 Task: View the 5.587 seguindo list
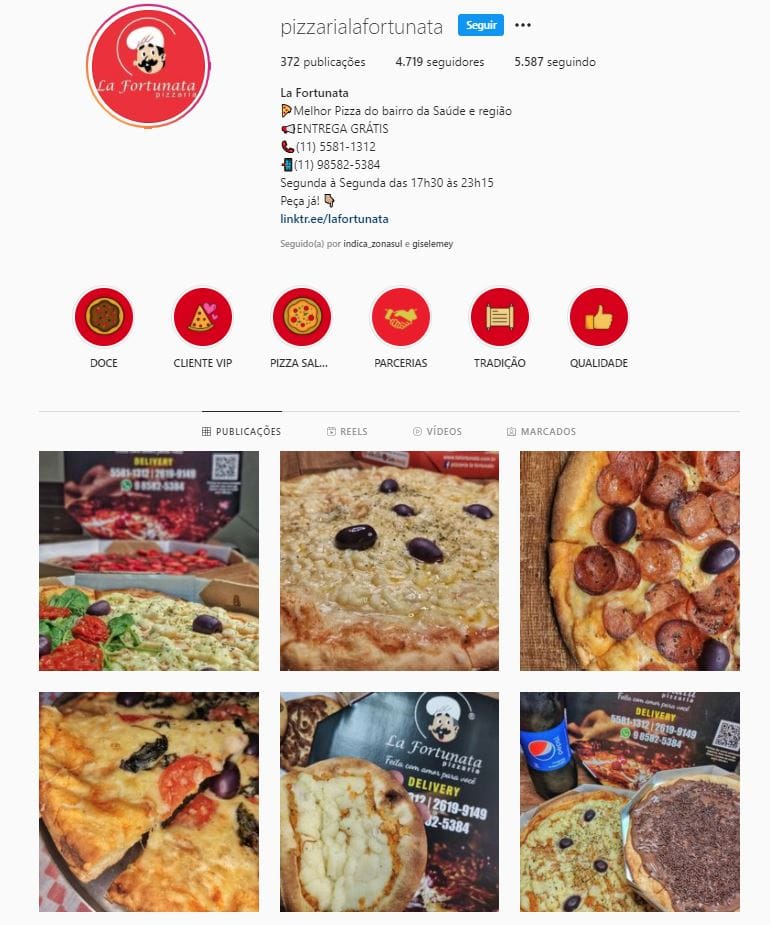point(554,62)
